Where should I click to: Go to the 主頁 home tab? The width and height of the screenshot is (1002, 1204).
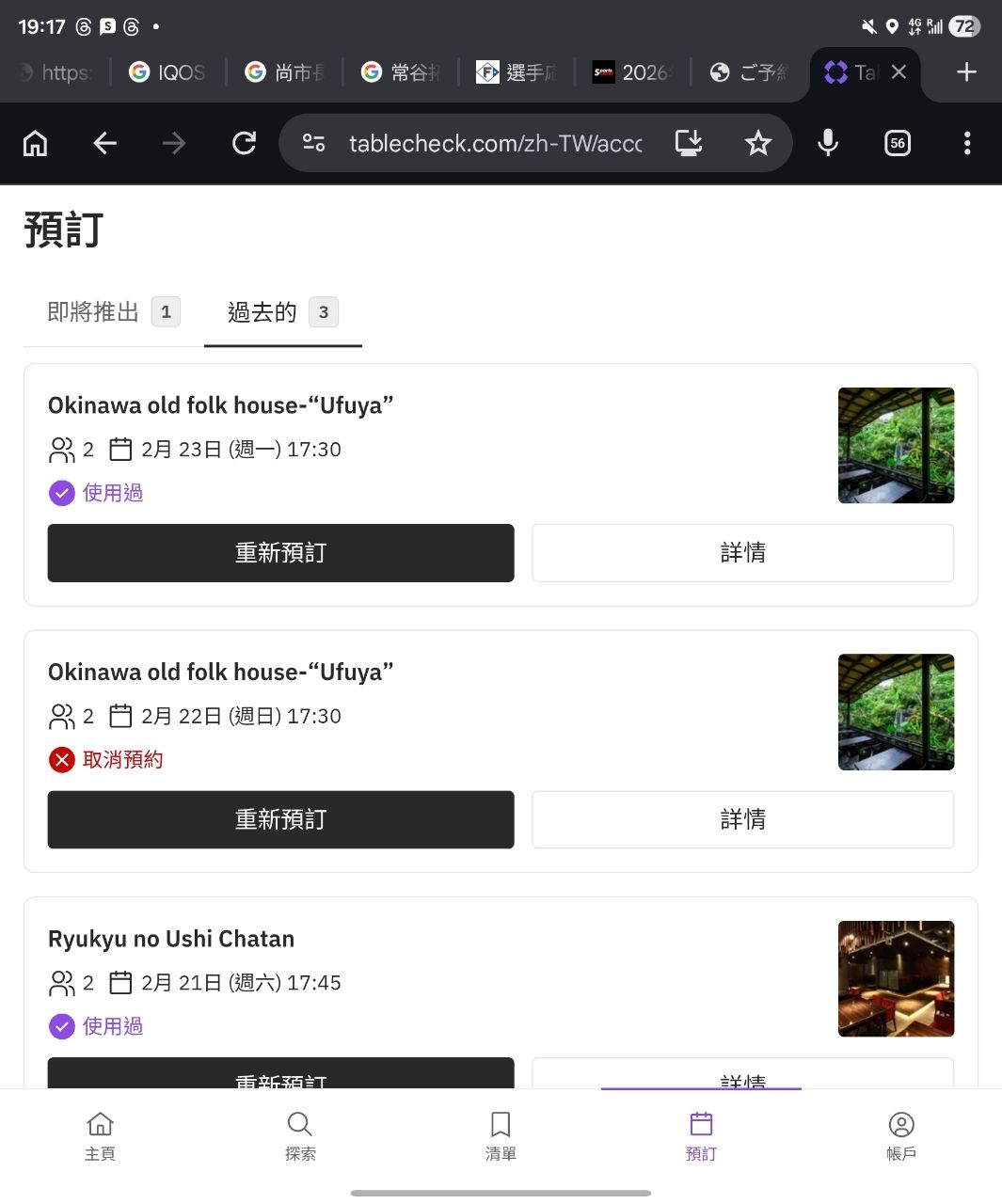pyautogui.click(x=100, y=1135)
